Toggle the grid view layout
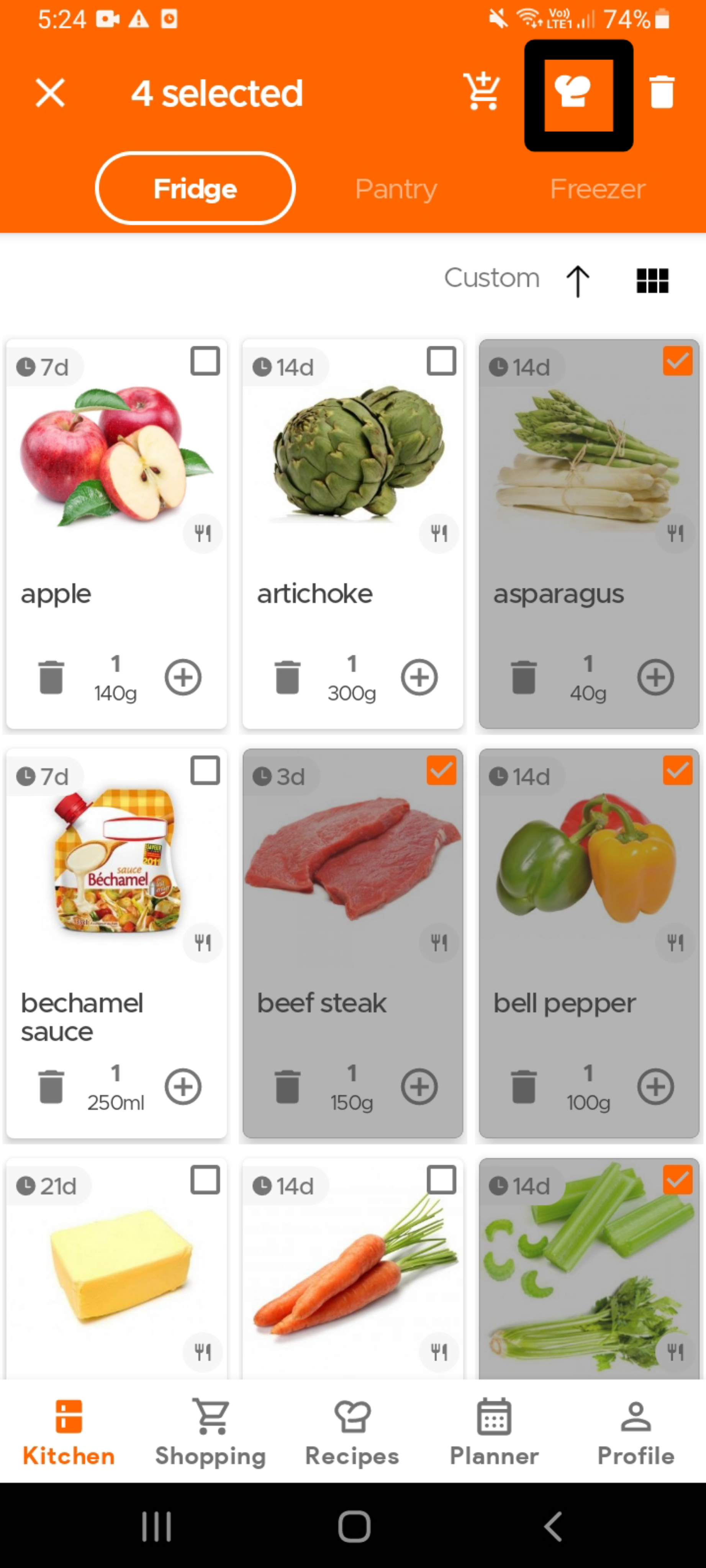Viewport: 706px width, 1568px height. point(652,281)
